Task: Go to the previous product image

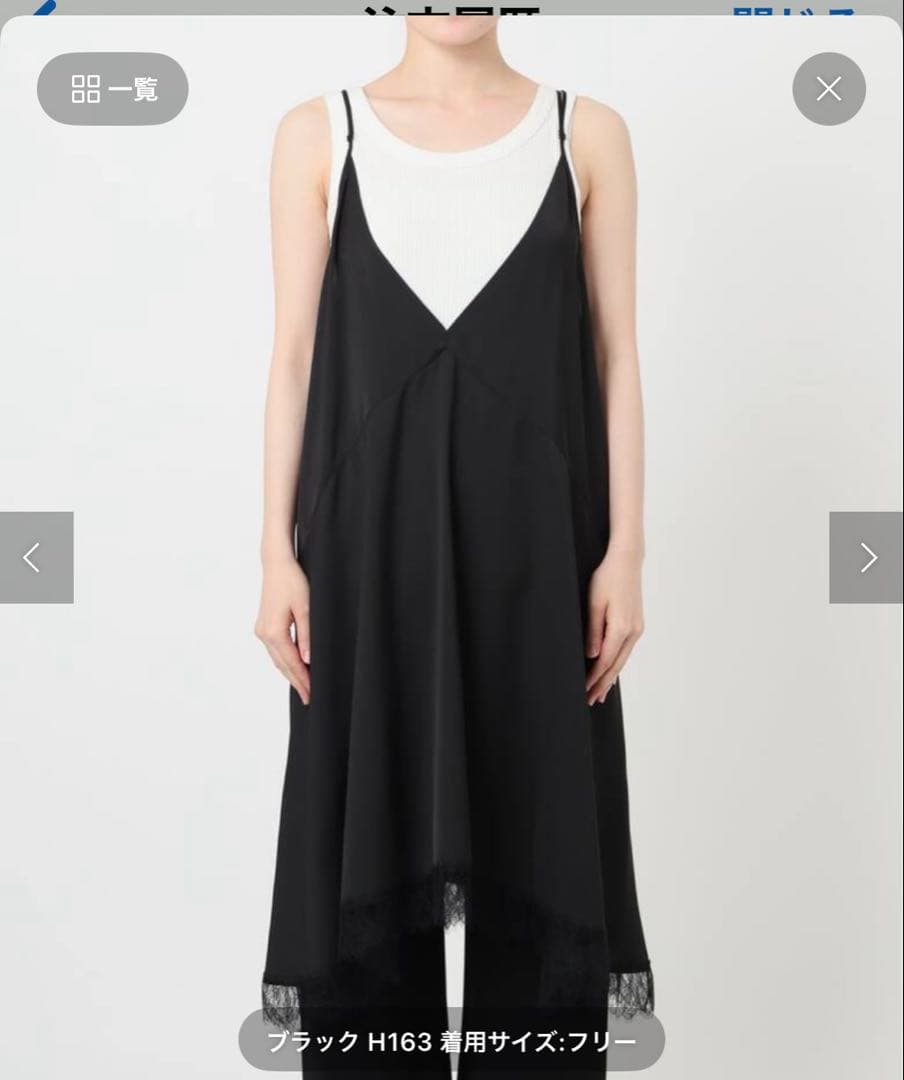Action: point(36,557)
